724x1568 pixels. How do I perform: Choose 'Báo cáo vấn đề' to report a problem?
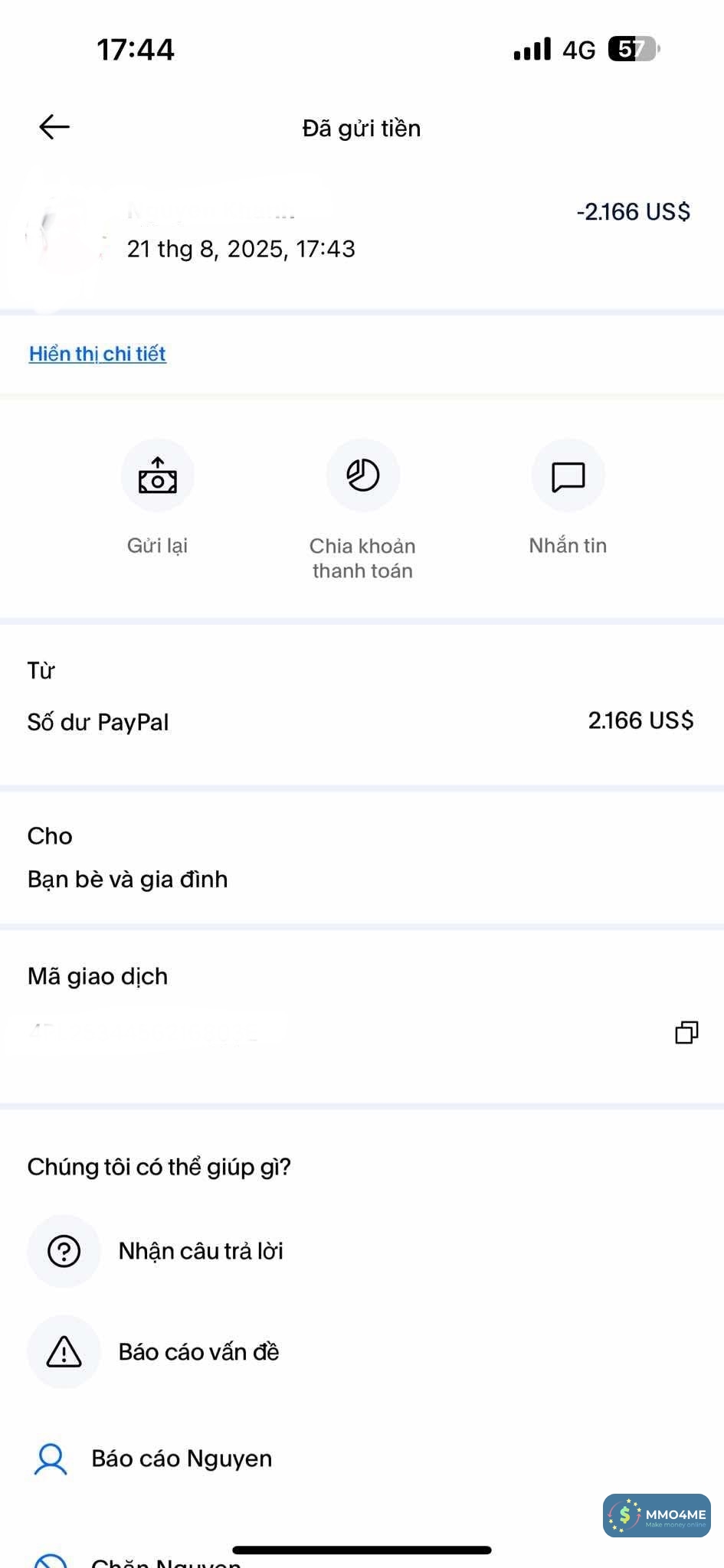coord(198,1352)
